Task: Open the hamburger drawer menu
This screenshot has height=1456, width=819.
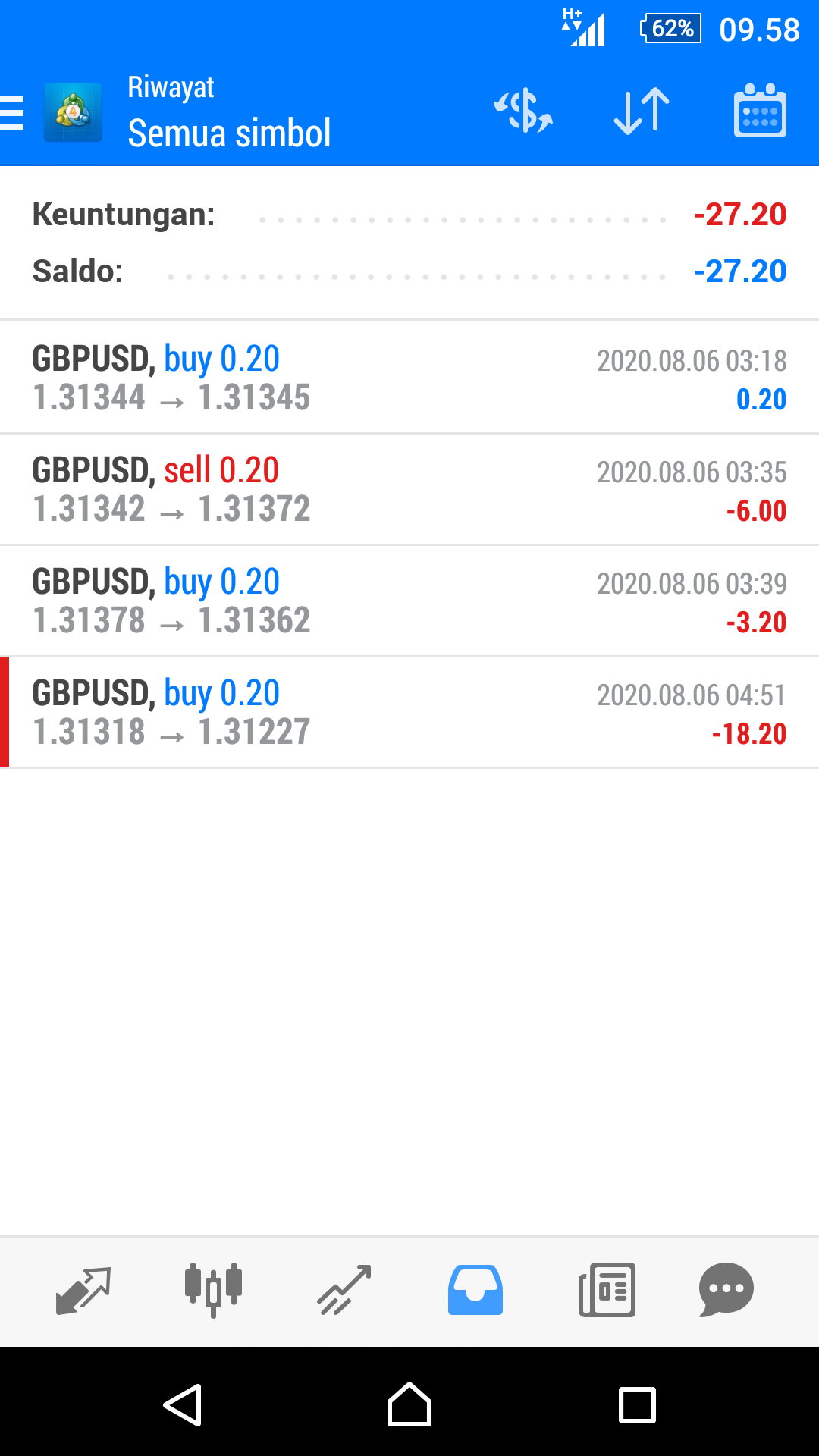Action: (x=14, y=114)
